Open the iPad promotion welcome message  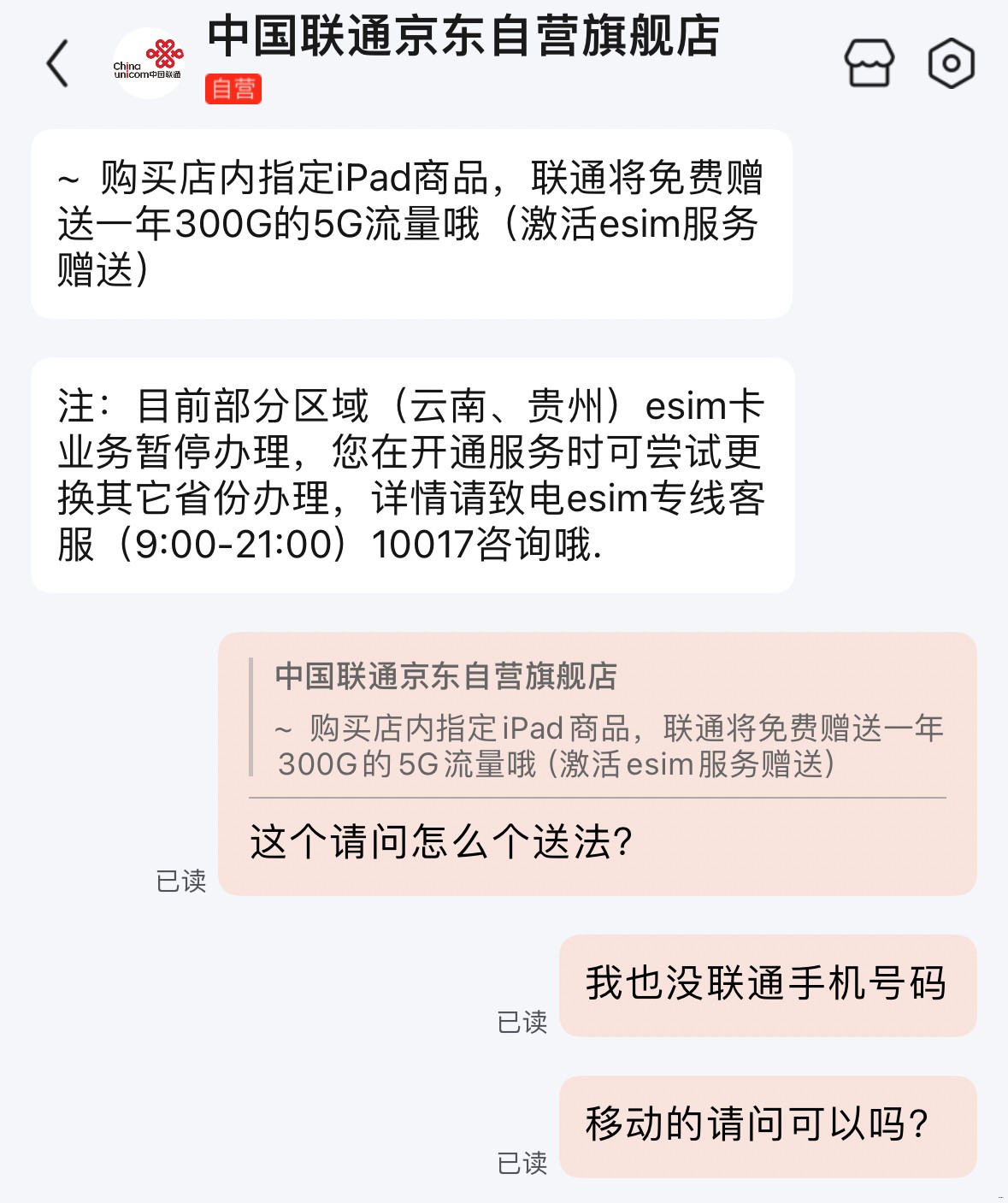click(x=414, y=222)
